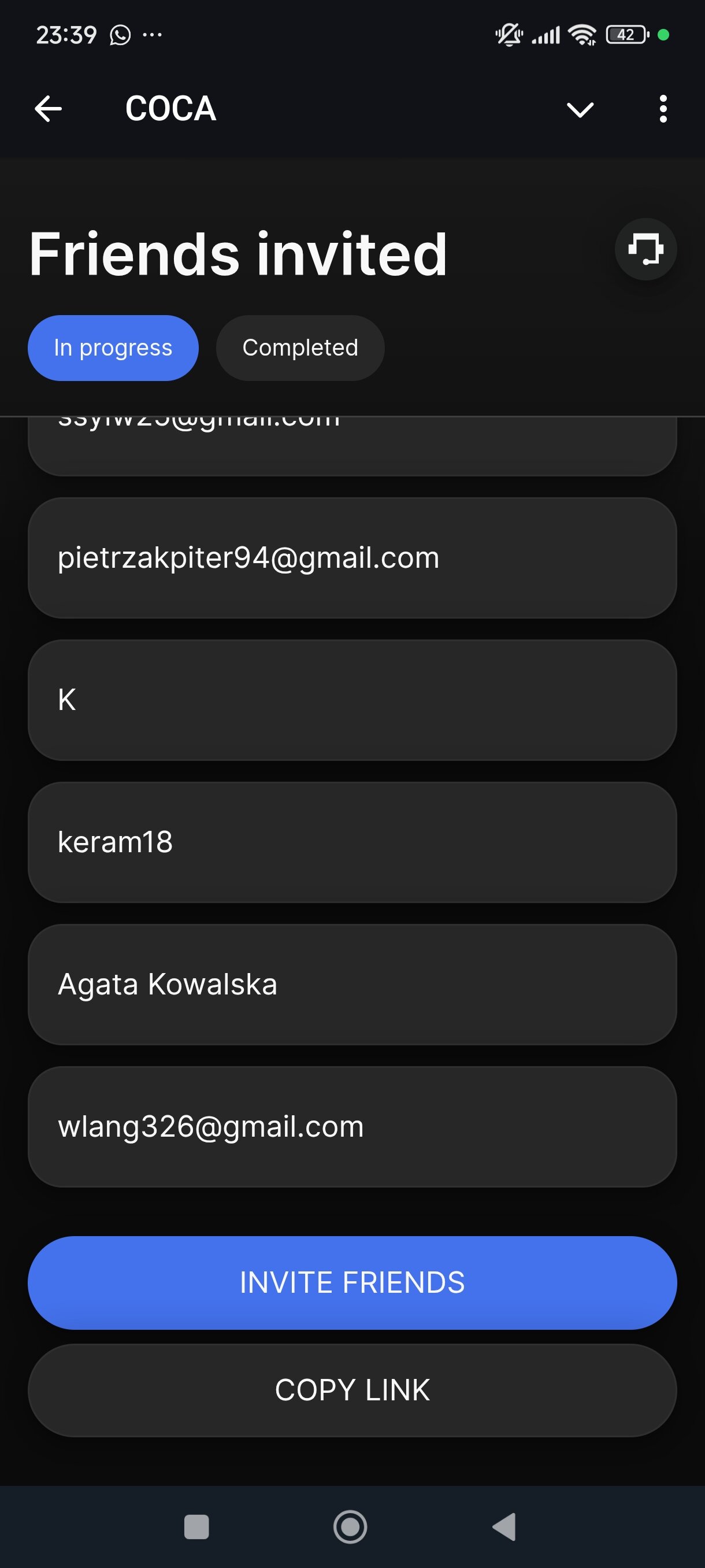705x1568 pixels.
Task: Copy the referral link
Action: (352, 1391)
